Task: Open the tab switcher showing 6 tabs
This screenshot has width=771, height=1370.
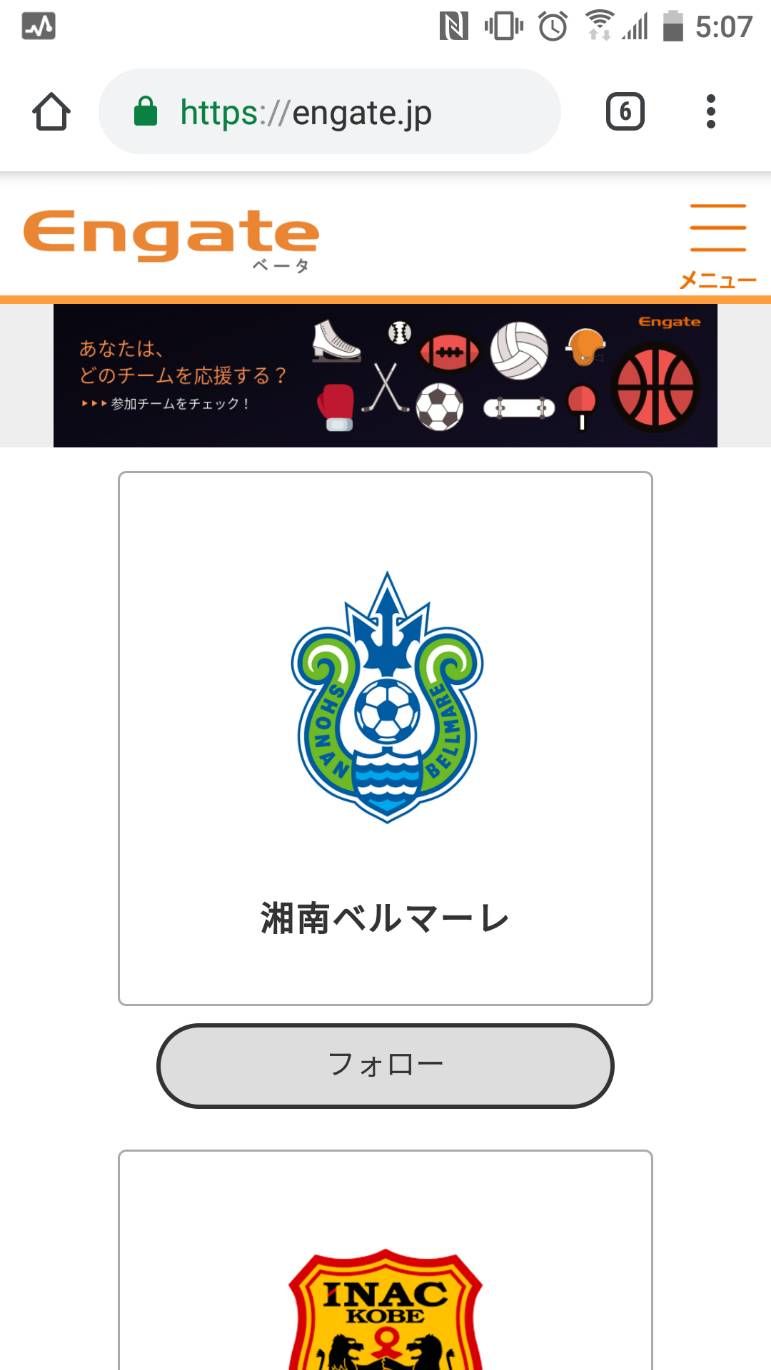Action: [x=625, y=112]
